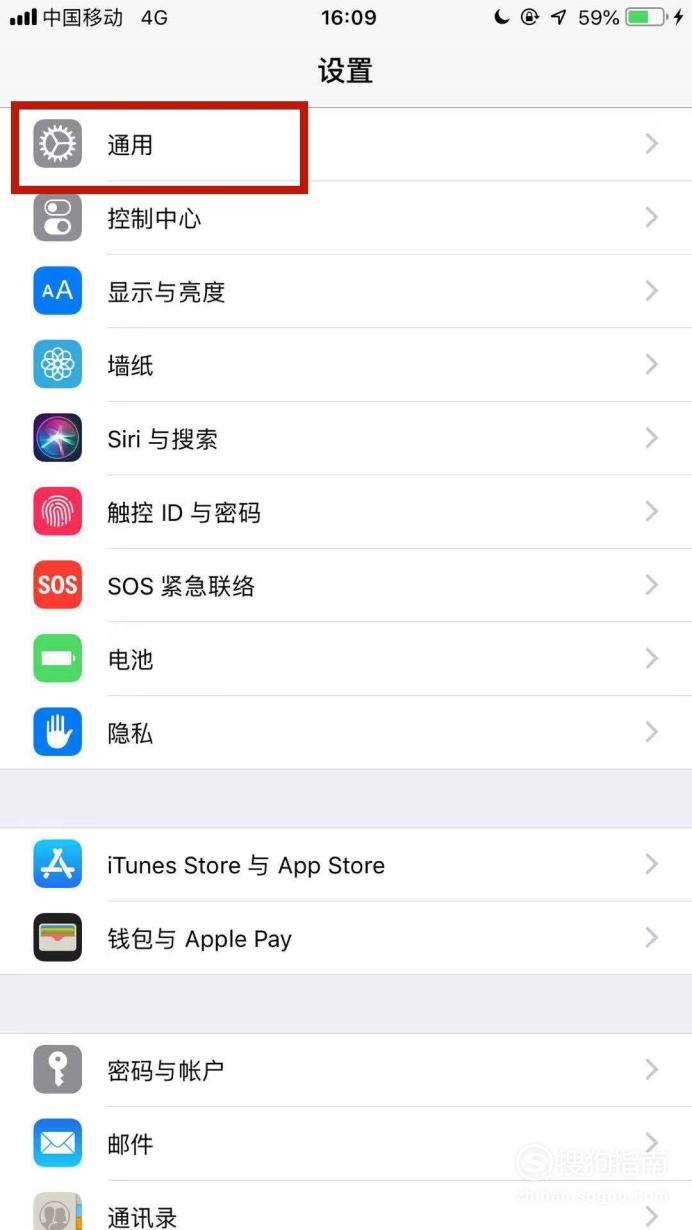Open 密码与帐户 settings
The width and height of the screenshot is (692, 1230).
click(346, 1070)
